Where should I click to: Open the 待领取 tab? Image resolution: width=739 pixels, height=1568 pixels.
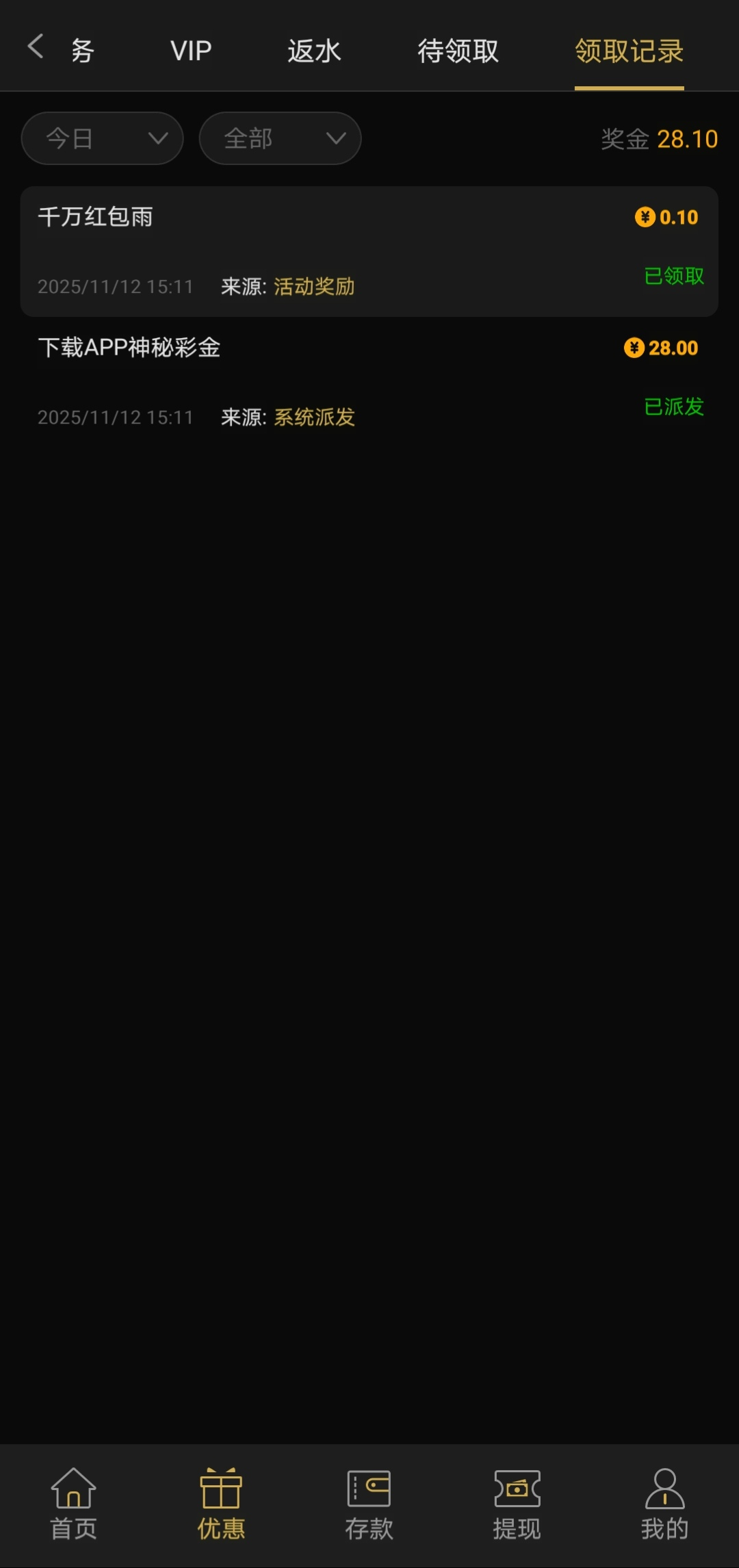click(x=458, y=51)
